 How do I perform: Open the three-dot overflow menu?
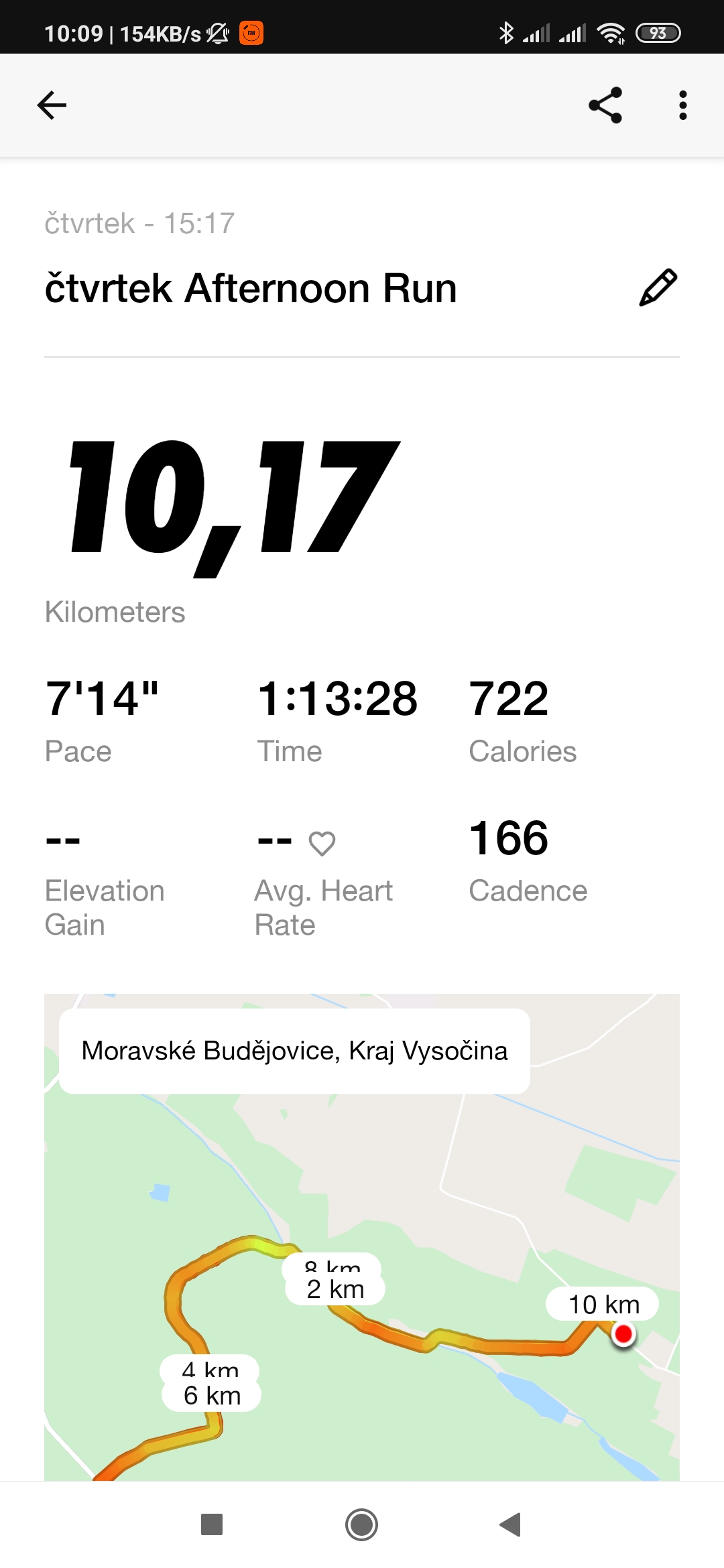682,105
